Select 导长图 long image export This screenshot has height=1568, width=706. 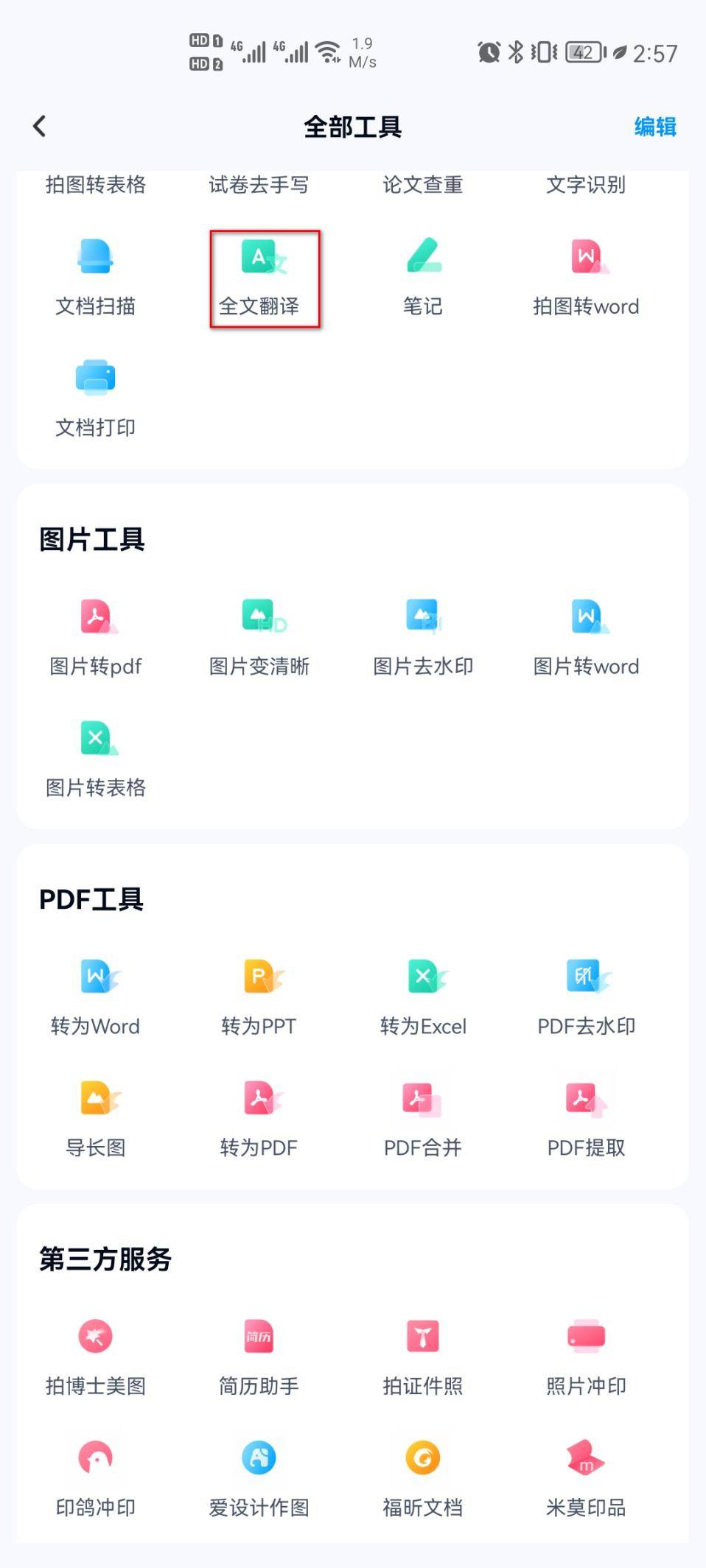click(x=95, y=1120)
